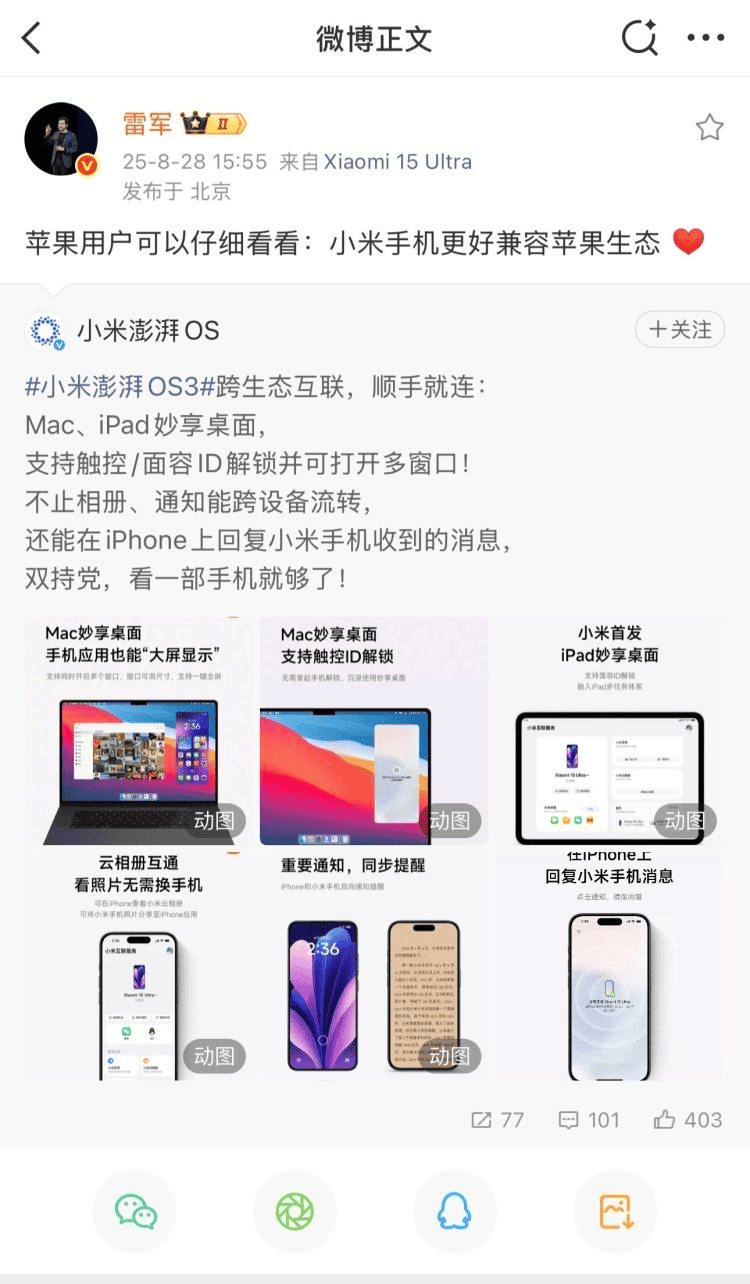
Task: View the 手机应用也能大屏显示 GIF tile
Action: coord(138,731)
